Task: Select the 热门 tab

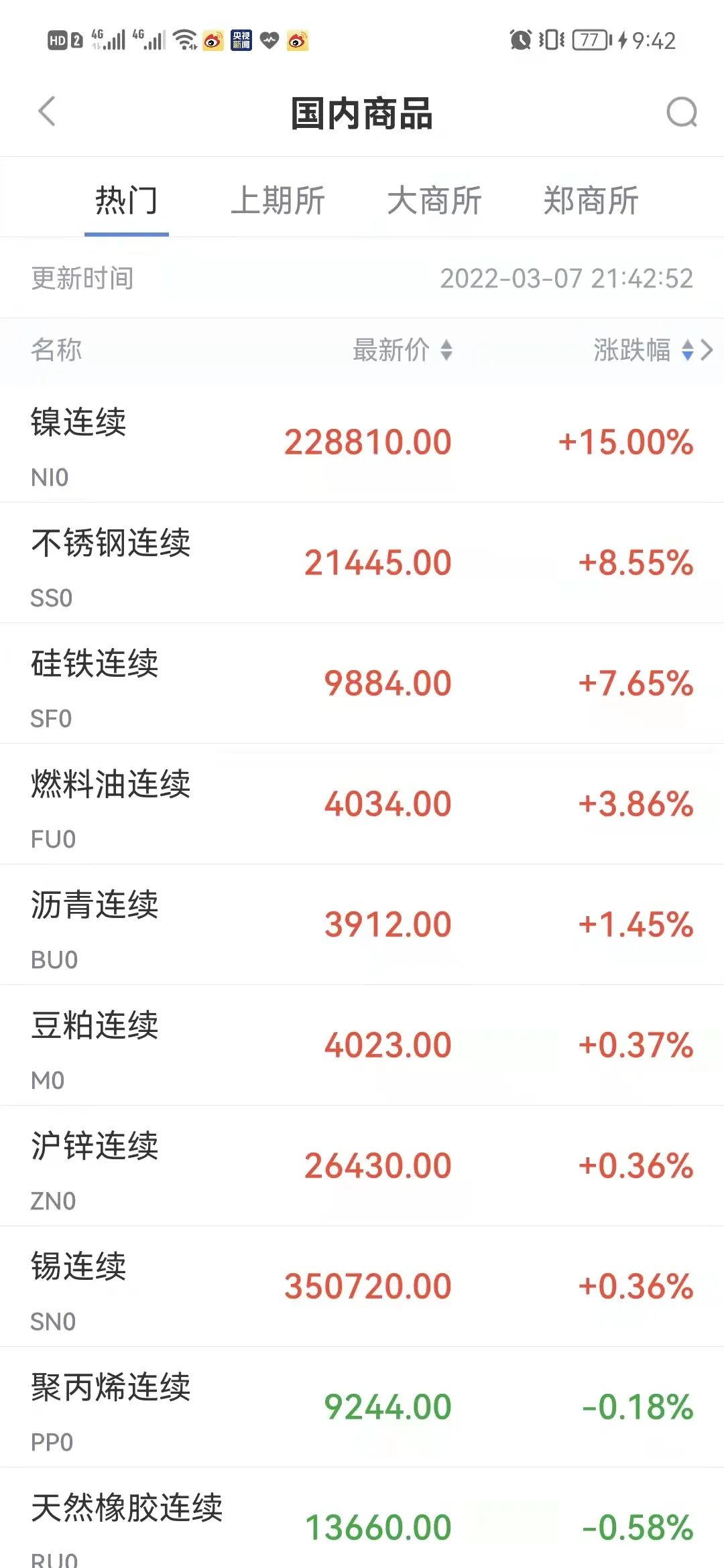Action: [126, 200]
